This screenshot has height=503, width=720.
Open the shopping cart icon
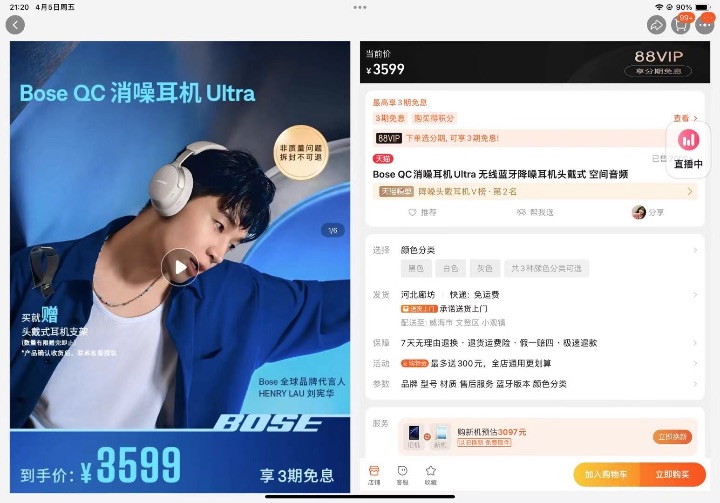681,25
